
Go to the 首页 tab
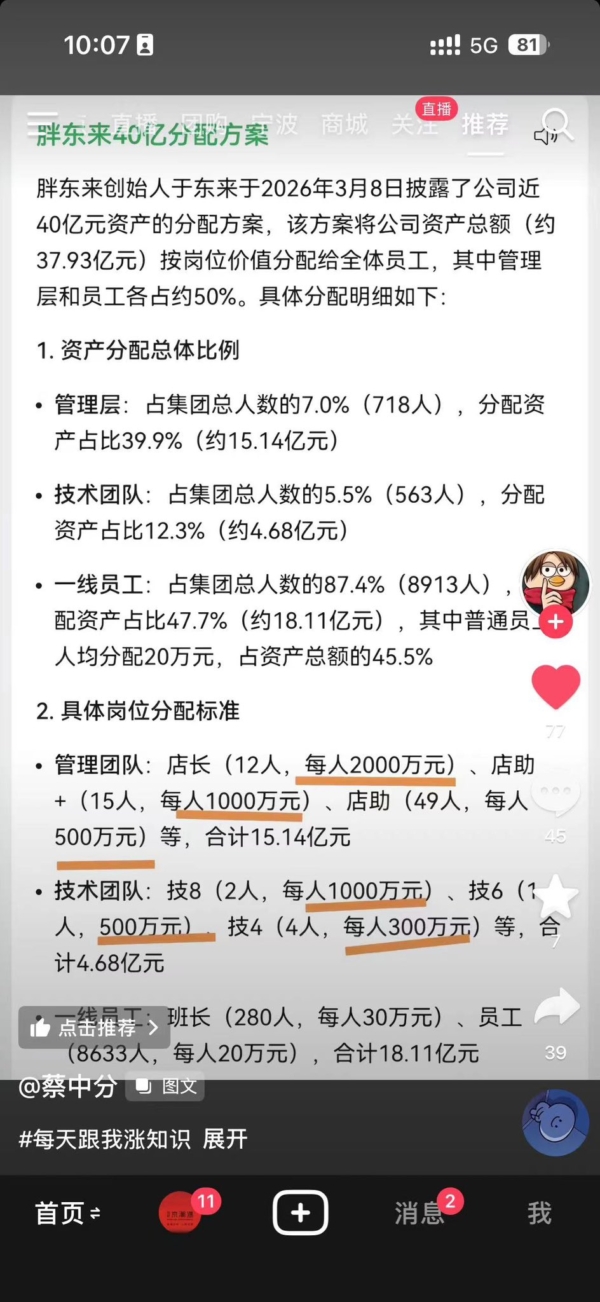click(67, 1213)
